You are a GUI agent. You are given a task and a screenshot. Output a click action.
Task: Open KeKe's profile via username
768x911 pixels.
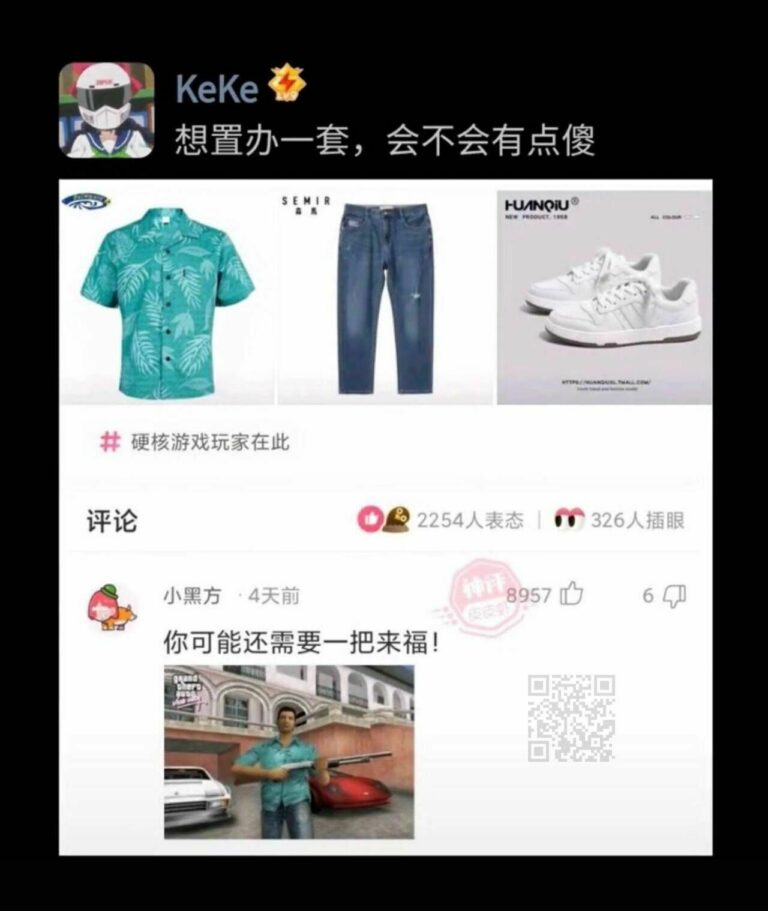214,83
